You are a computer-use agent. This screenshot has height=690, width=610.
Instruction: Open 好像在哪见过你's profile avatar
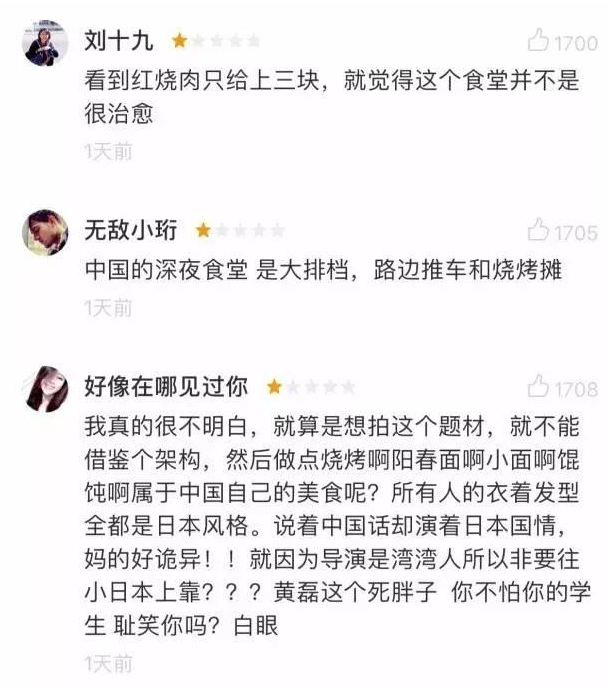coord(46,388)
